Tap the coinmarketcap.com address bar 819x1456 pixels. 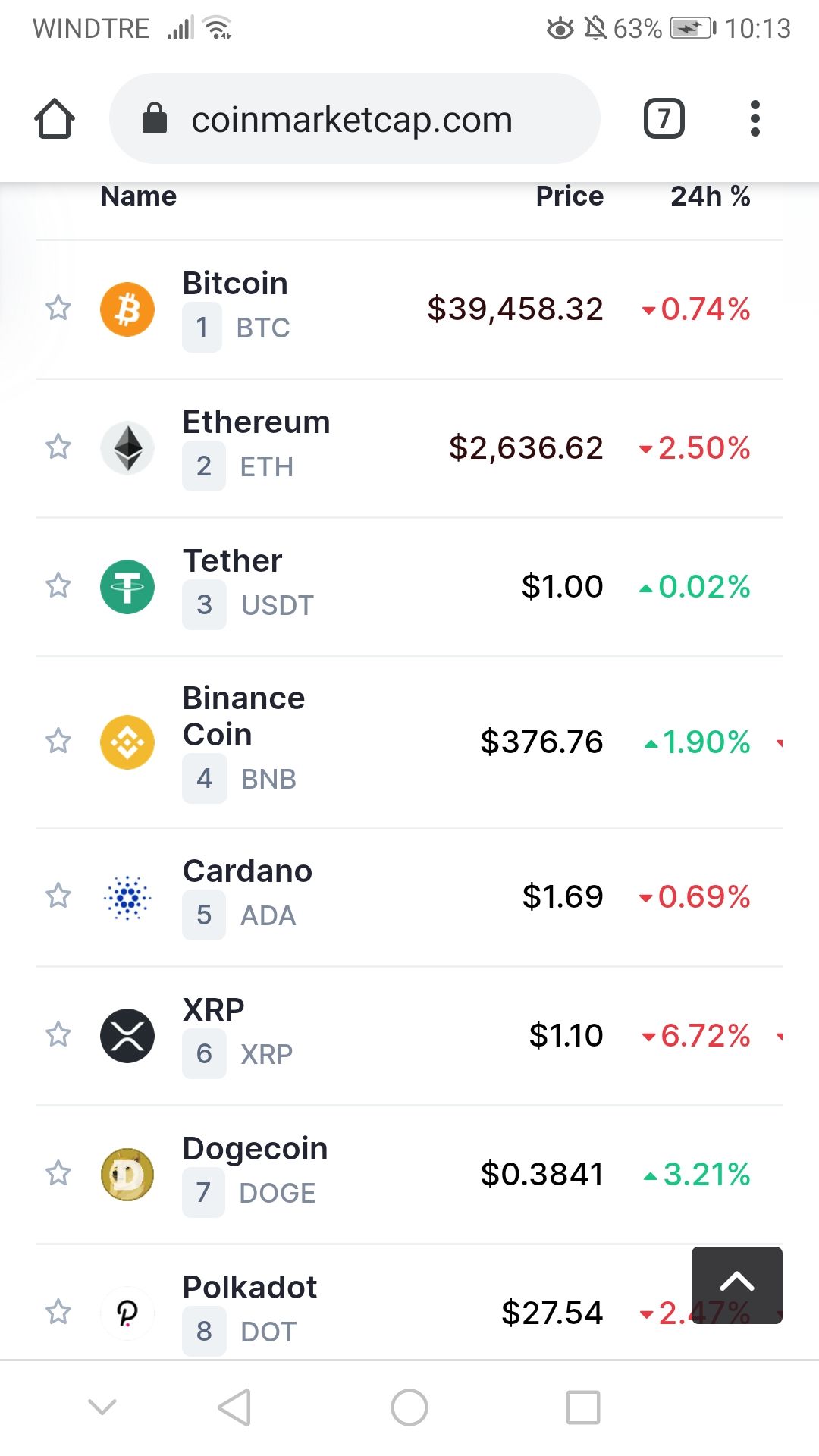[x=355, y=119]
